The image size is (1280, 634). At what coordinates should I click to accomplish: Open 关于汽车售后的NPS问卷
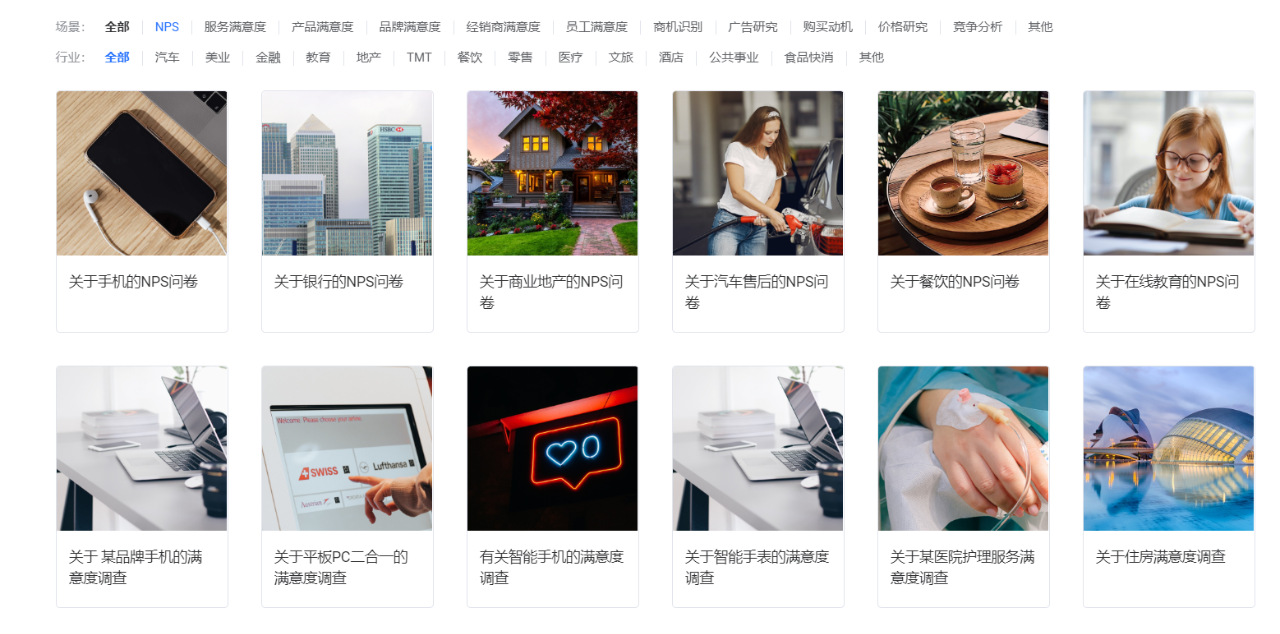[758, 210]
